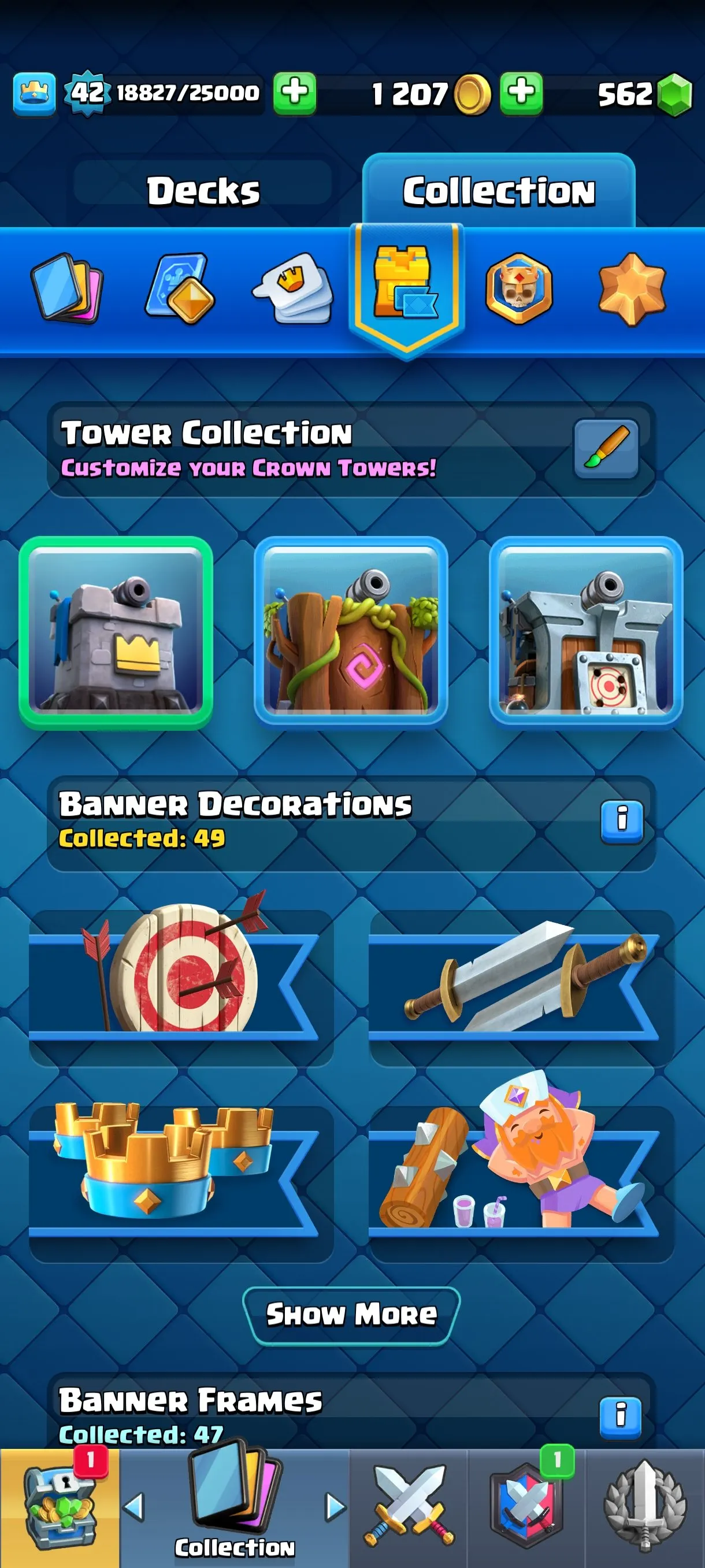Switch to the Decks tab
Screen dimensions: 705x1568
pos(203,191)
